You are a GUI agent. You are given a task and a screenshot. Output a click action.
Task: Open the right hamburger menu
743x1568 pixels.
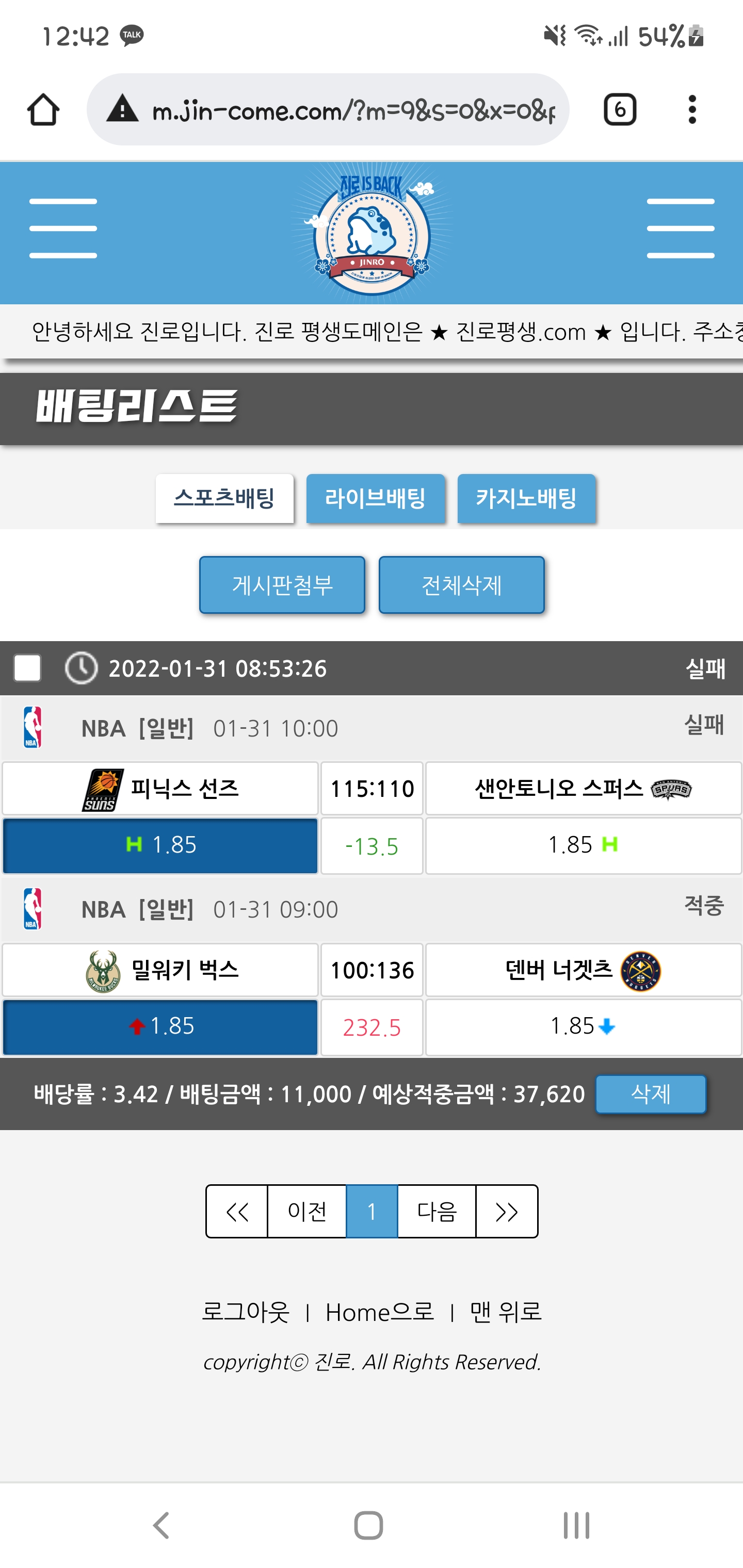point(680,228)
